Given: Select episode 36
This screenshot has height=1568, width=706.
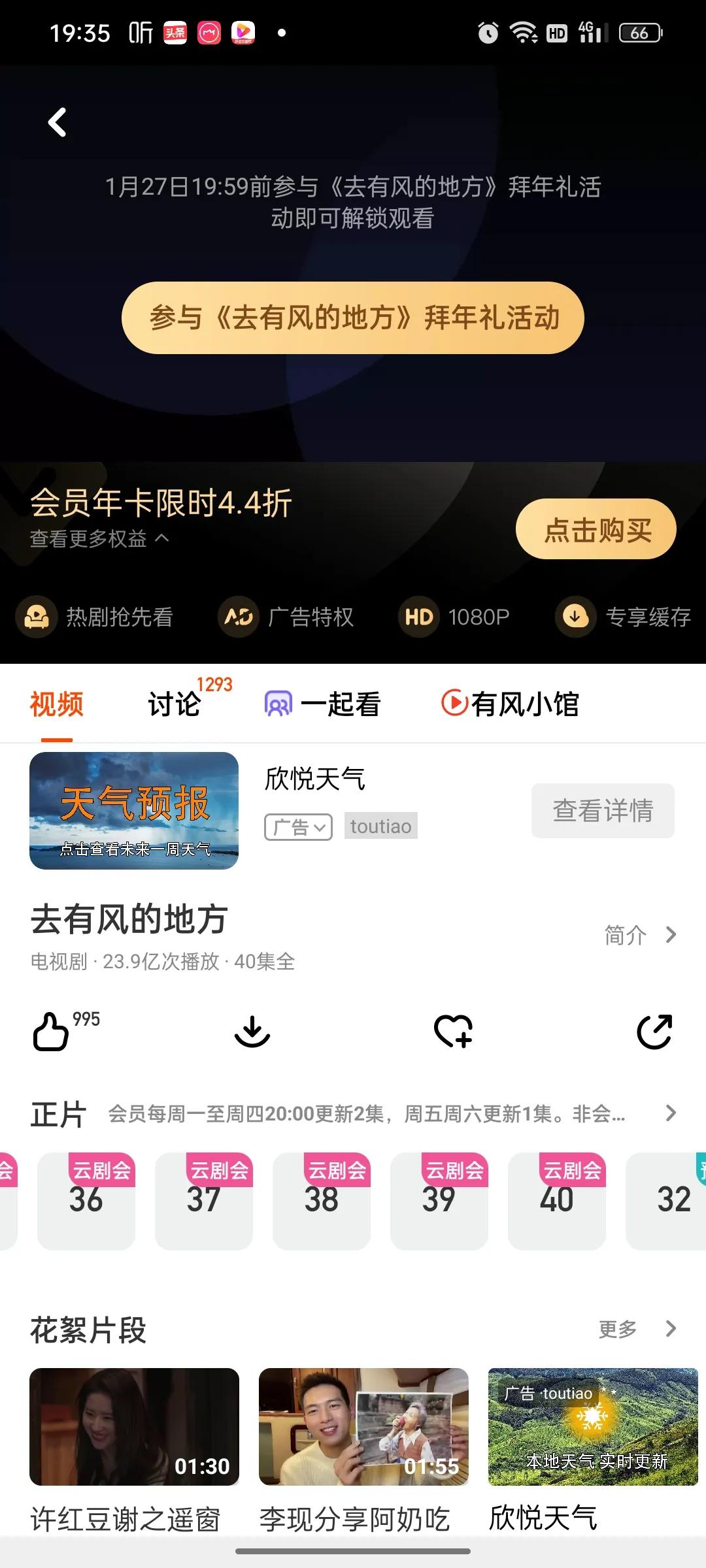Looking at the screenshot, I should [86, 1201].
